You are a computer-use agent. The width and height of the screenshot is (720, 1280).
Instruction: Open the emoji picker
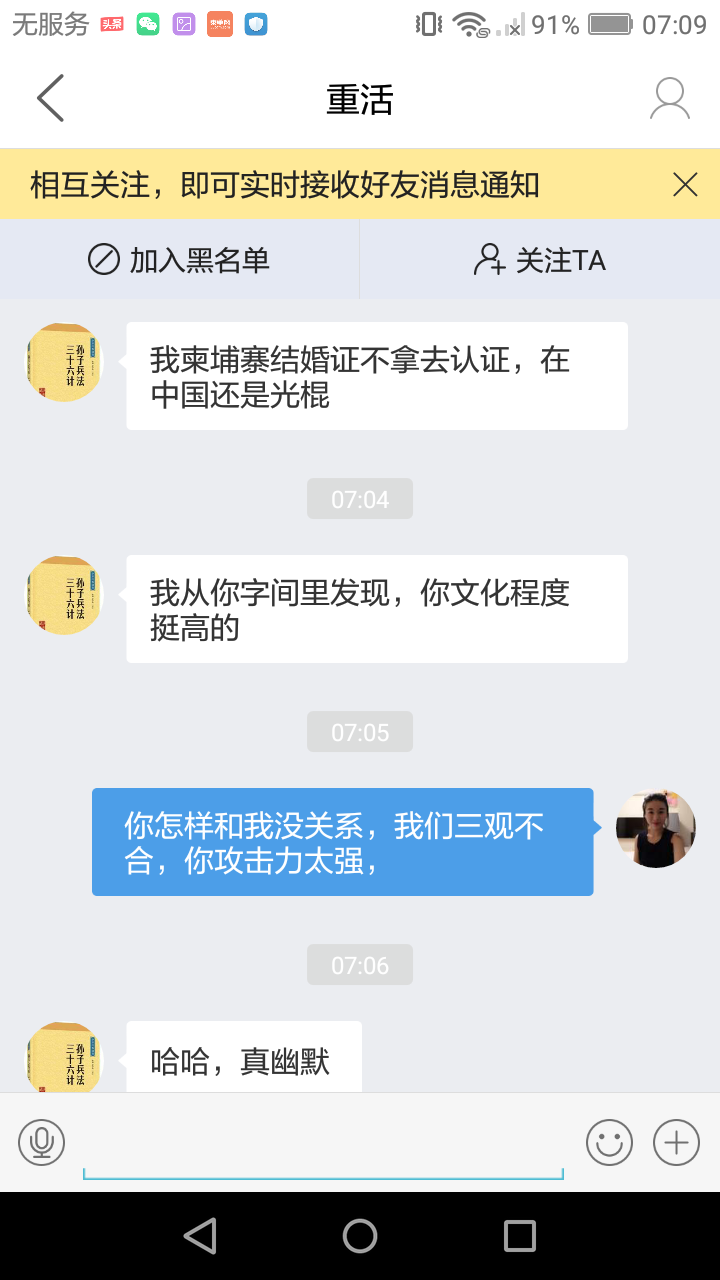pyautogui.click(x=609, y=1142)
